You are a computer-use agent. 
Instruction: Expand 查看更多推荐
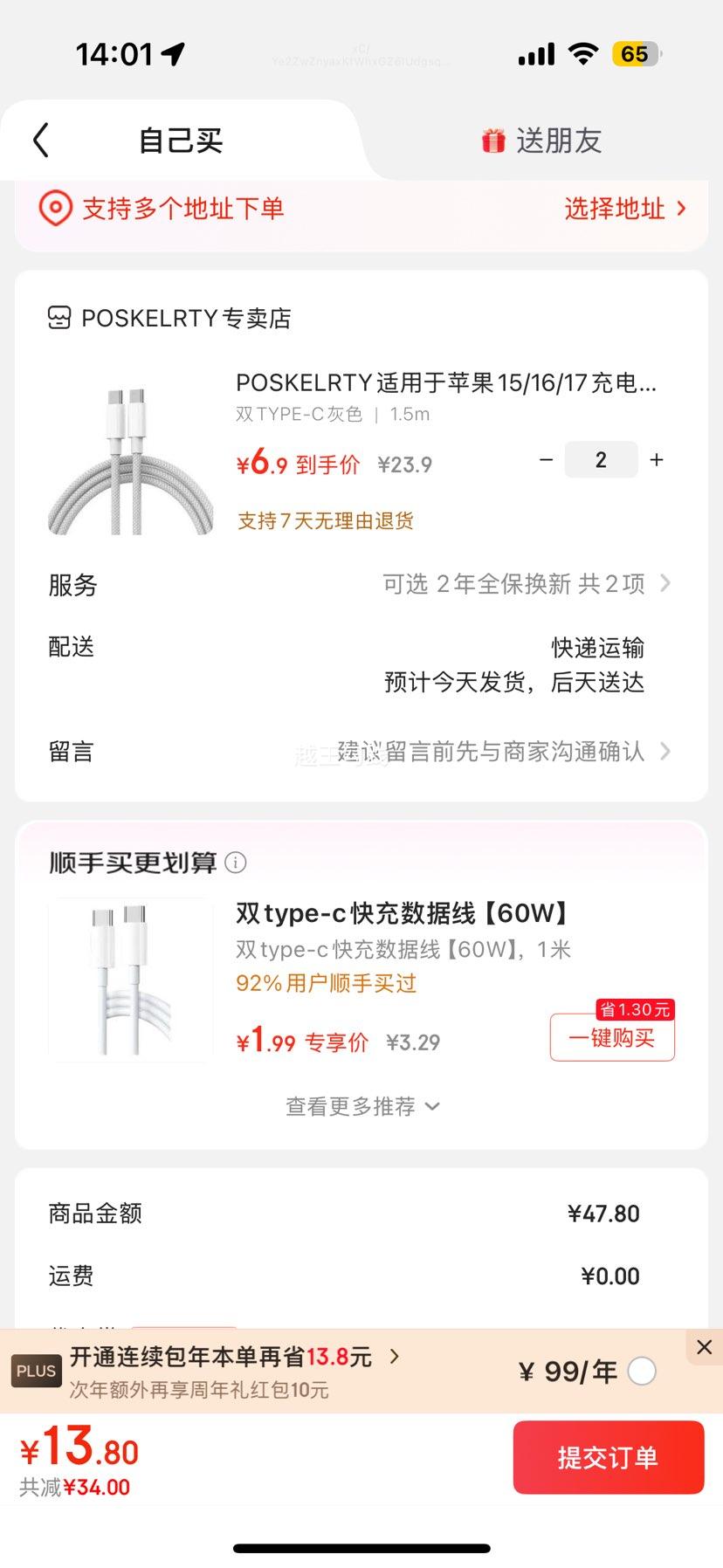(361, 1107)
